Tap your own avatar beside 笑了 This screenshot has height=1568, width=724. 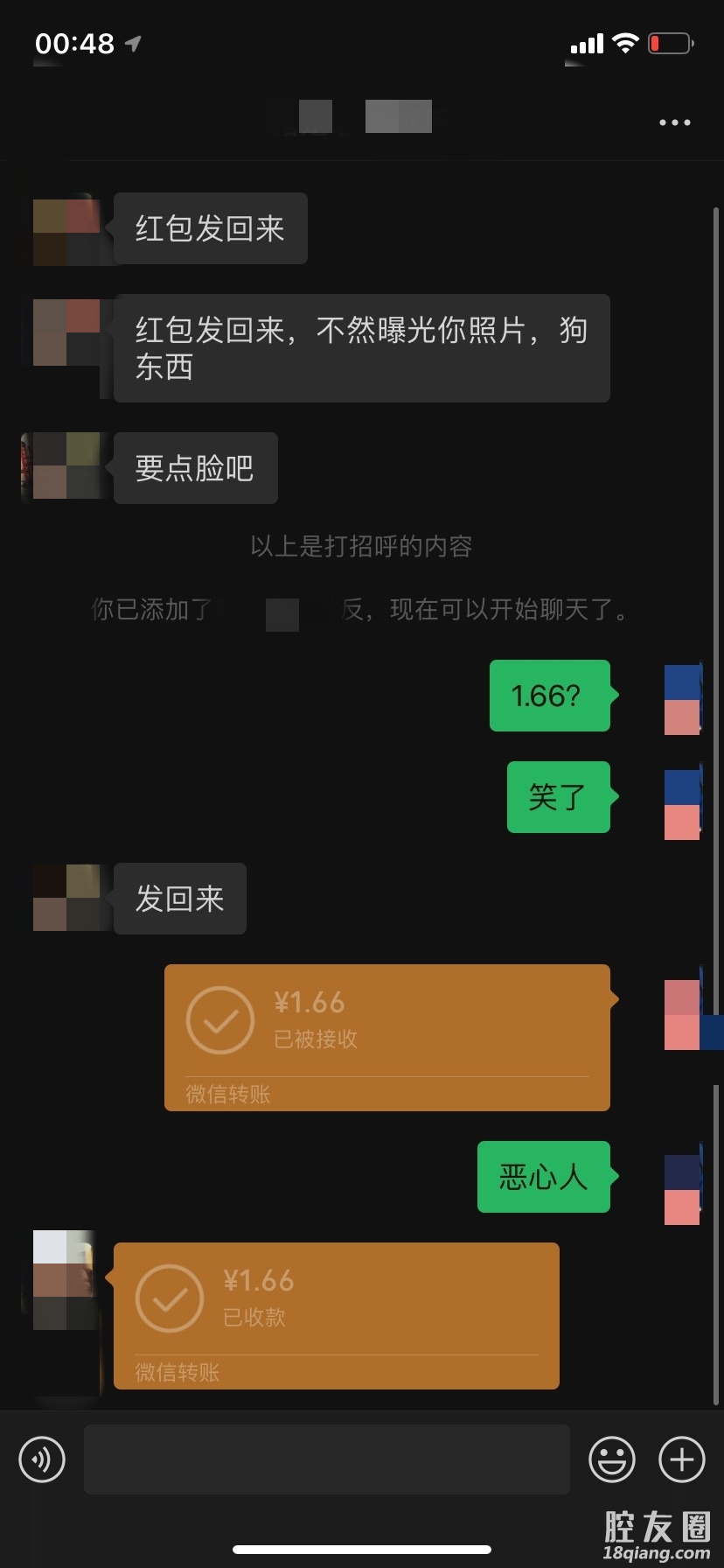point(683,804)
